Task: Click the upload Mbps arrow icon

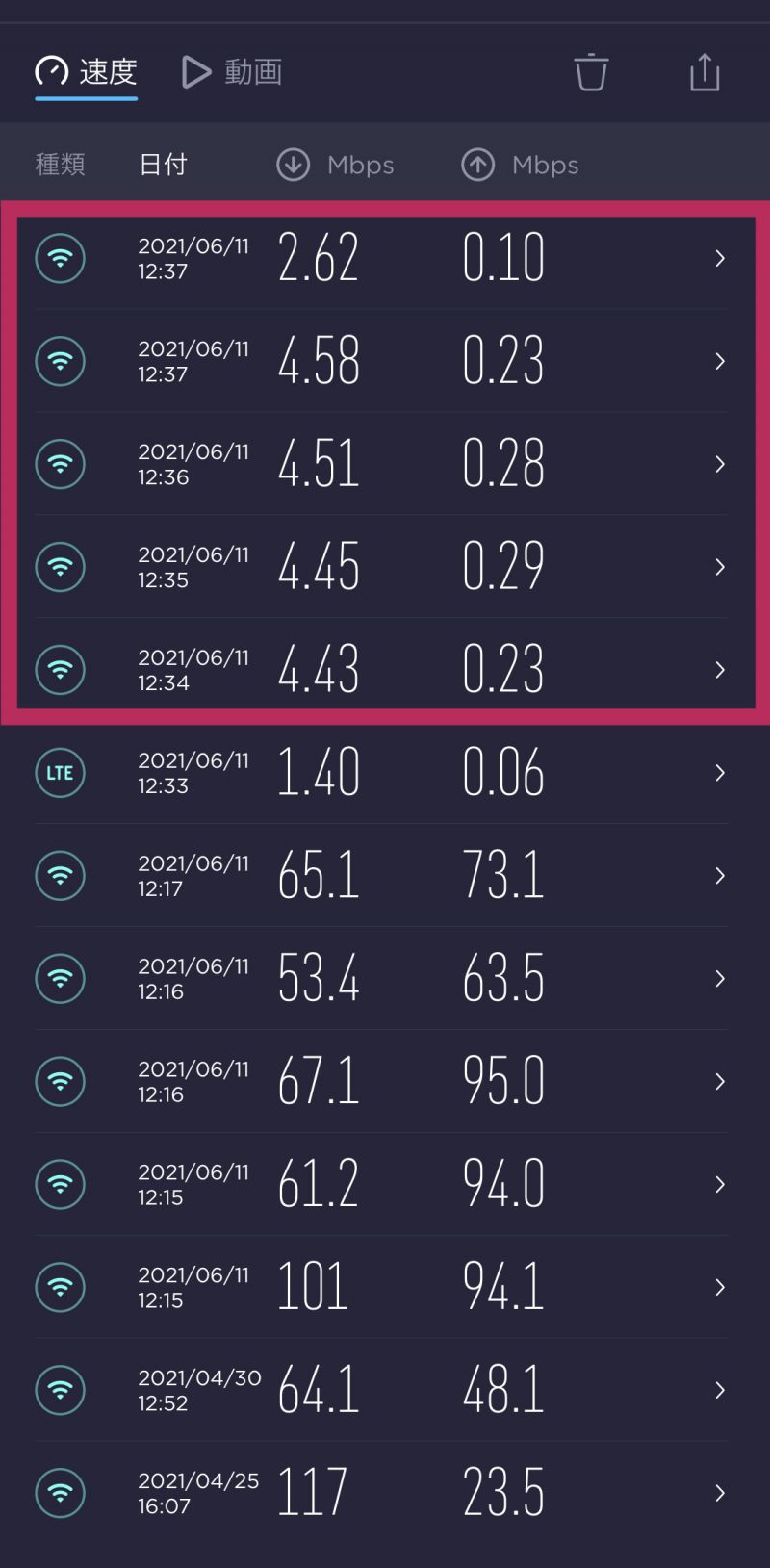Action: point(476,165)
